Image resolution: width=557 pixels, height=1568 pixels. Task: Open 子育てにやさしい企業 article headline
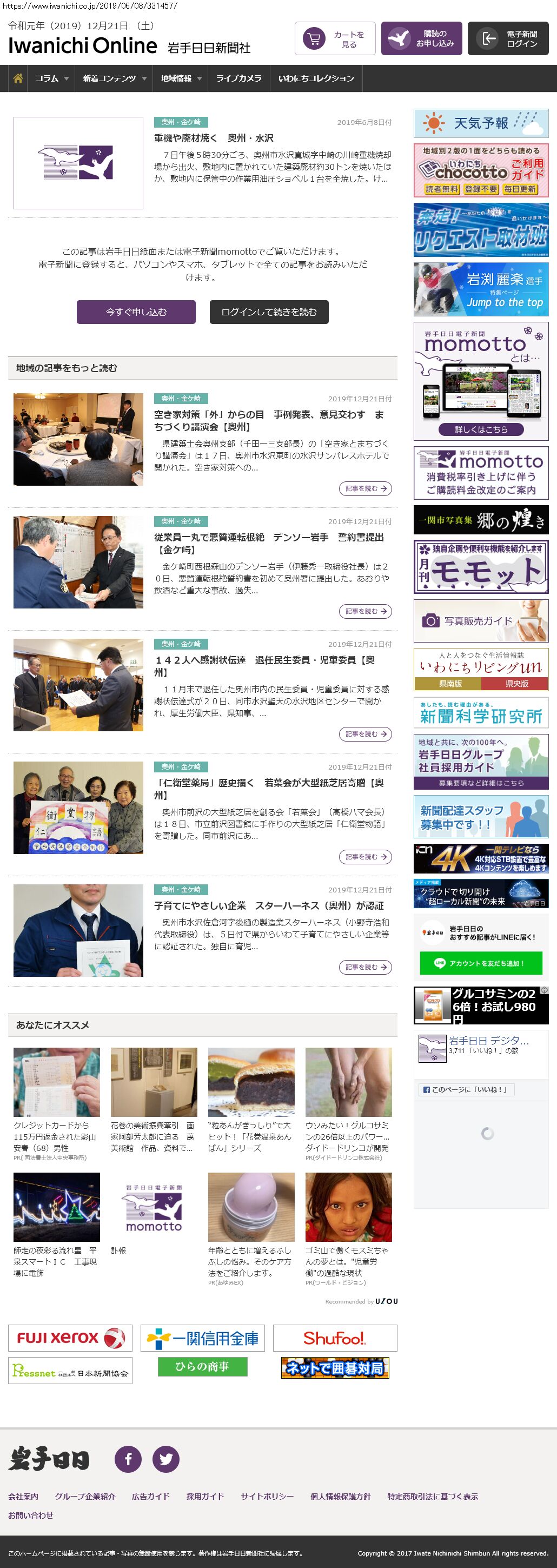(268, 905)
